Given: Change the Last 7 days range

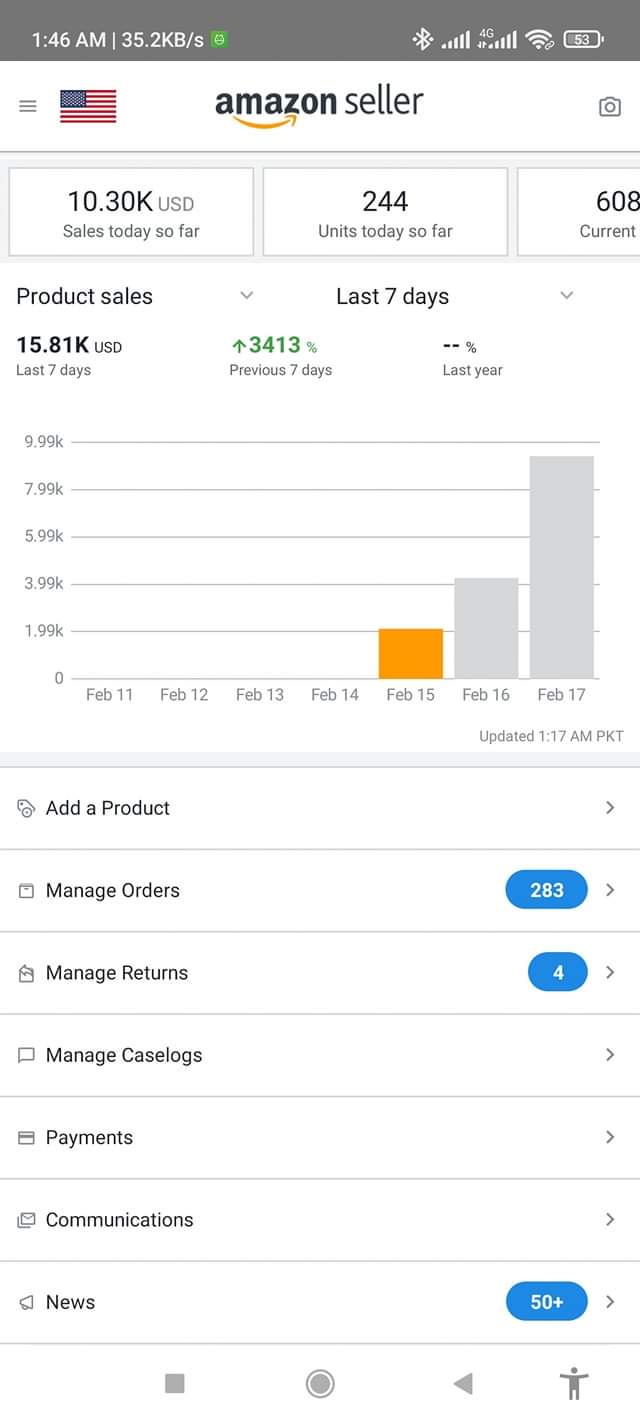Looking at the screenshot, I should click(x=455, y=296).
